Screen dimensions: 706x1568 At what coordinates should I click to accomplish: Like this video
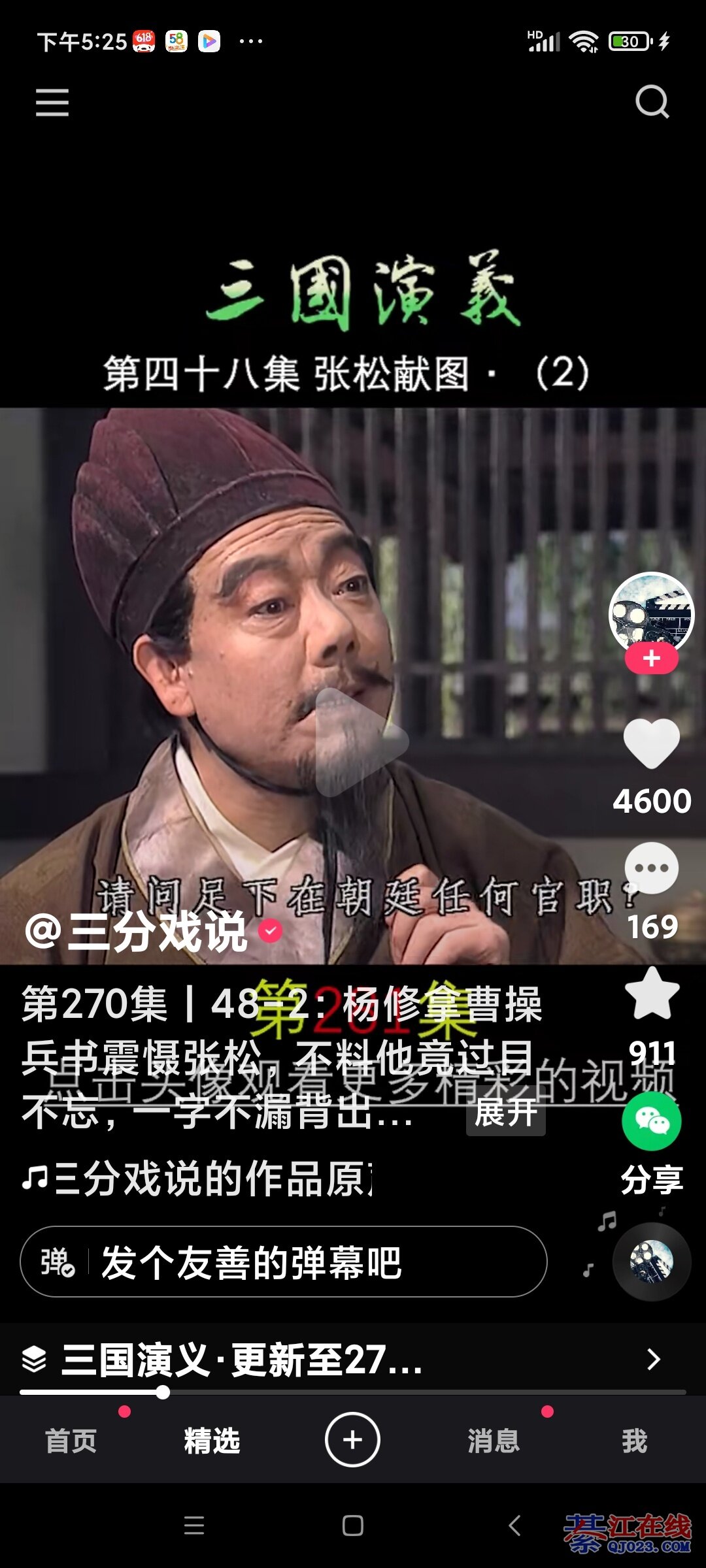point(651,745)
